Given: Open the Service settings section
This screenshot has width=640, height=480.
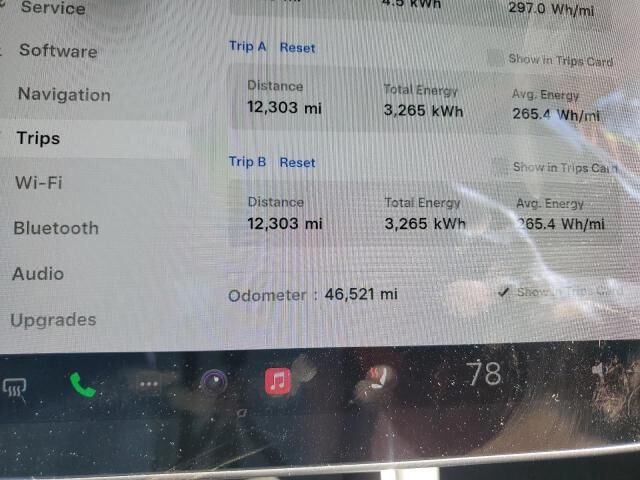Looking at the screenshot, I should [x=52, y=8].
